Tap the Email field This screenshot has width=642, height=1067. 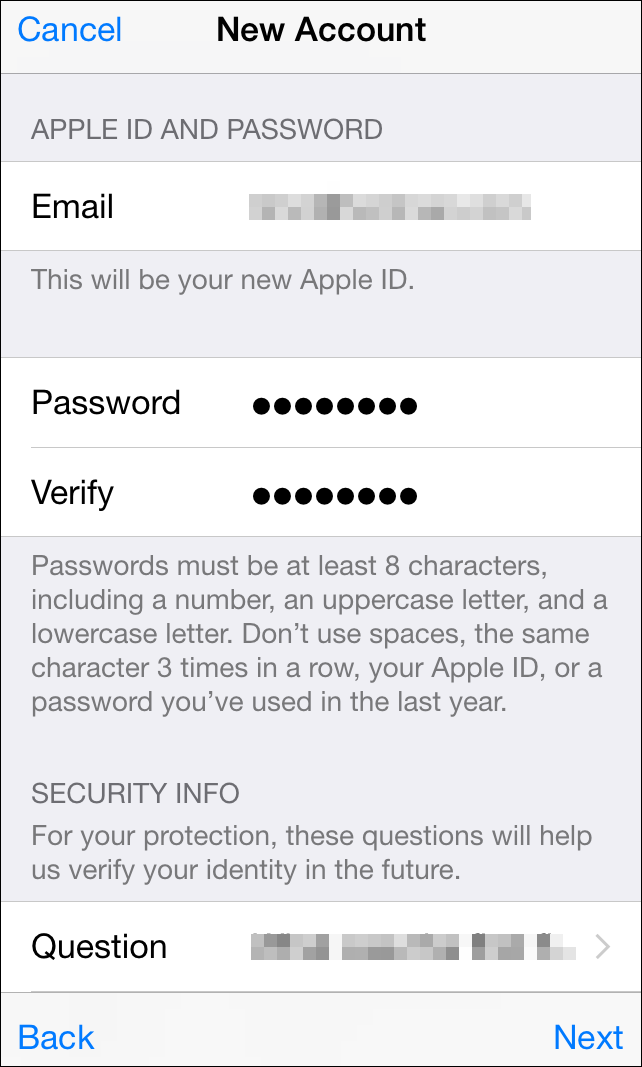click(390, 207)
